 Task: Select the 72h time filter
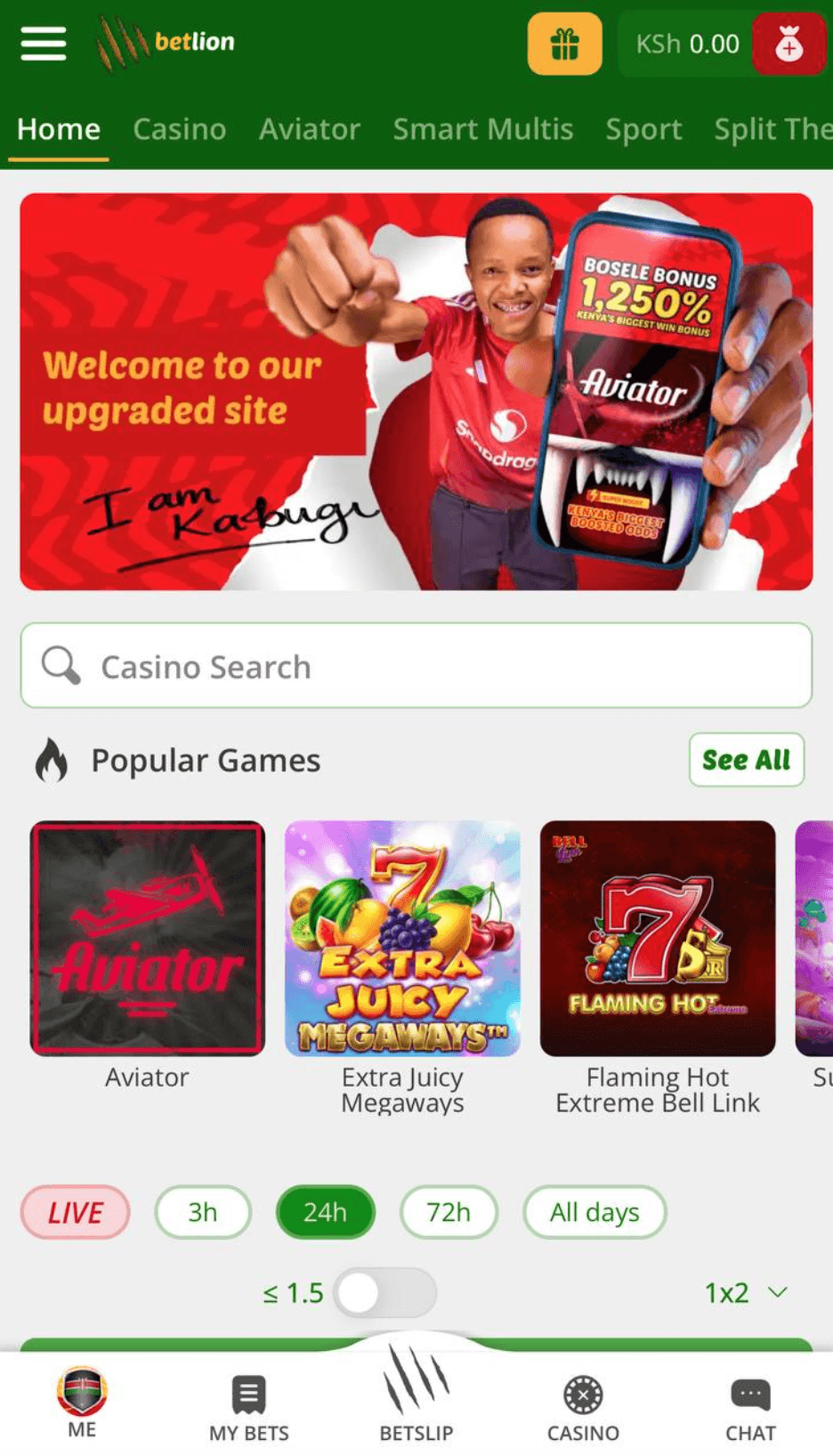[x=449, y=1212]
